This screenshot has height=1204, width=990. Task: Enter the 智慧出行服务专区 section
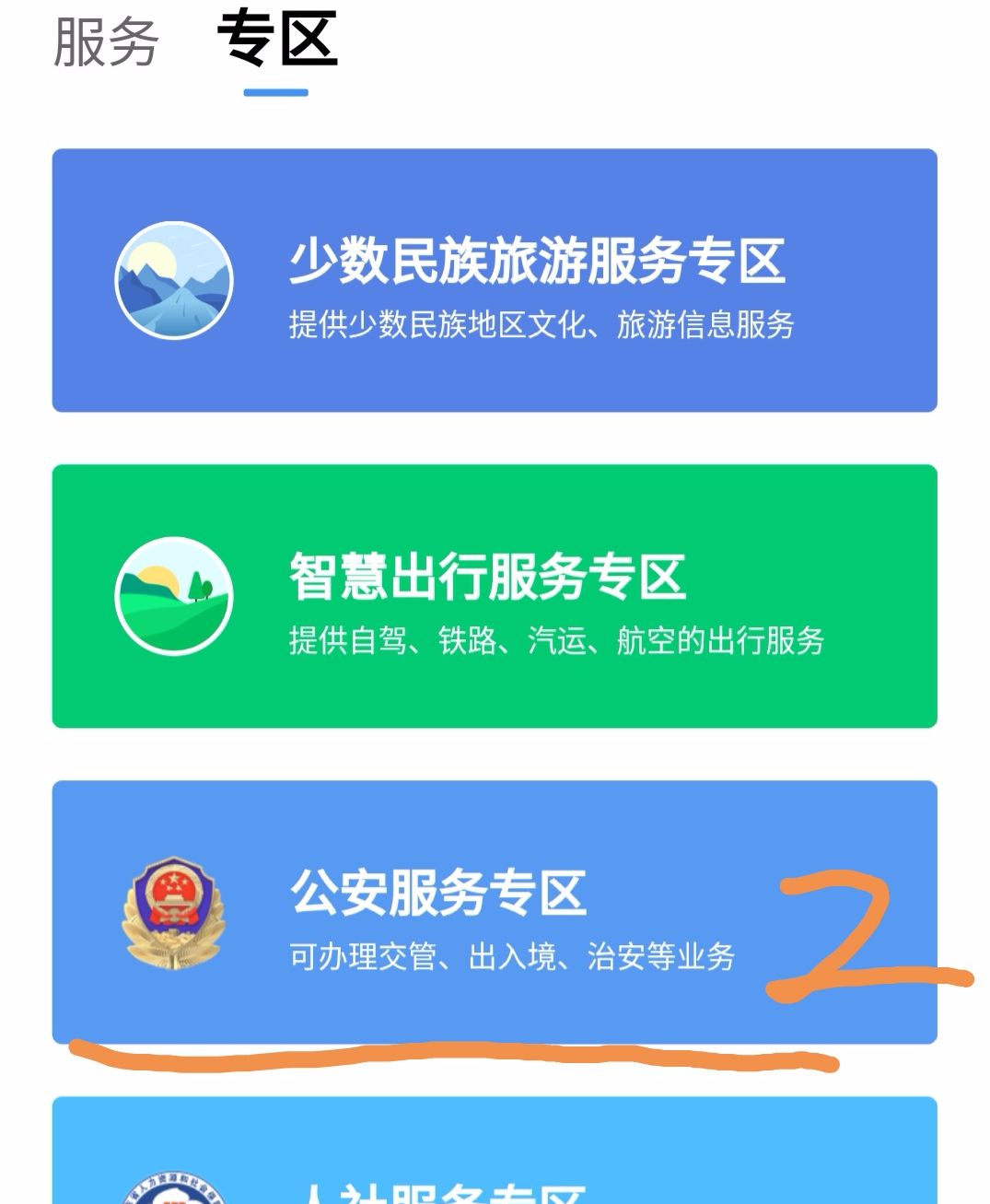click(495, 594)
